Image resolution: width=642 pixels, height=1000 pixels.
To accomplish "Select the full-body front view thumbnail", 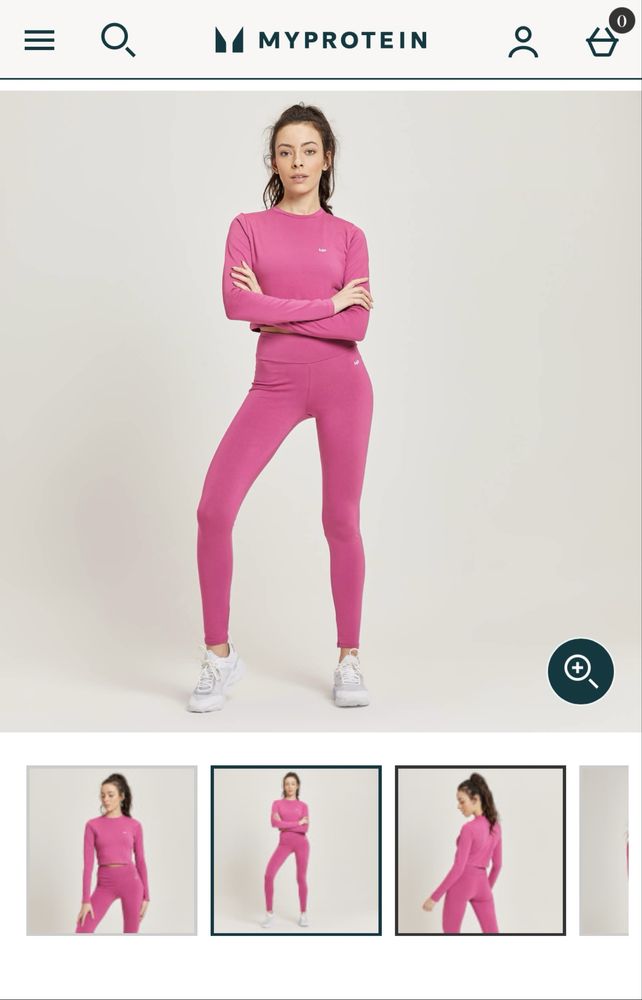I will pos(296,850).
